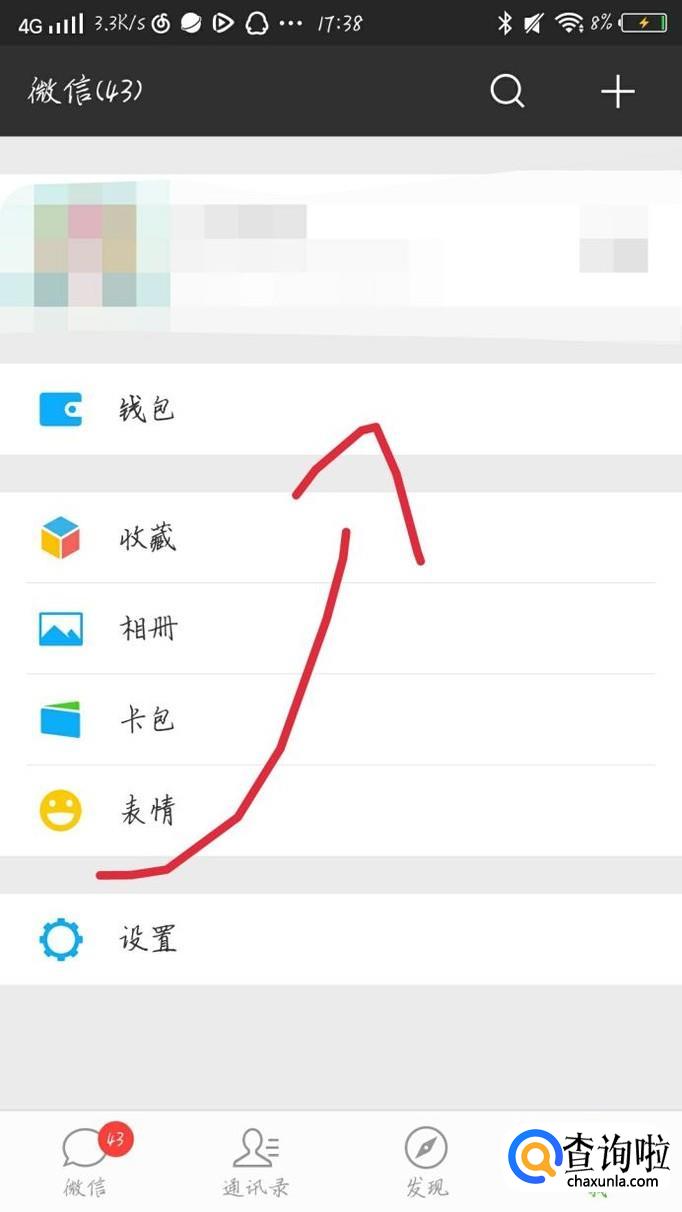Switch to the 微信 chats tab

pyautogui.click(x=86, y=1162)
